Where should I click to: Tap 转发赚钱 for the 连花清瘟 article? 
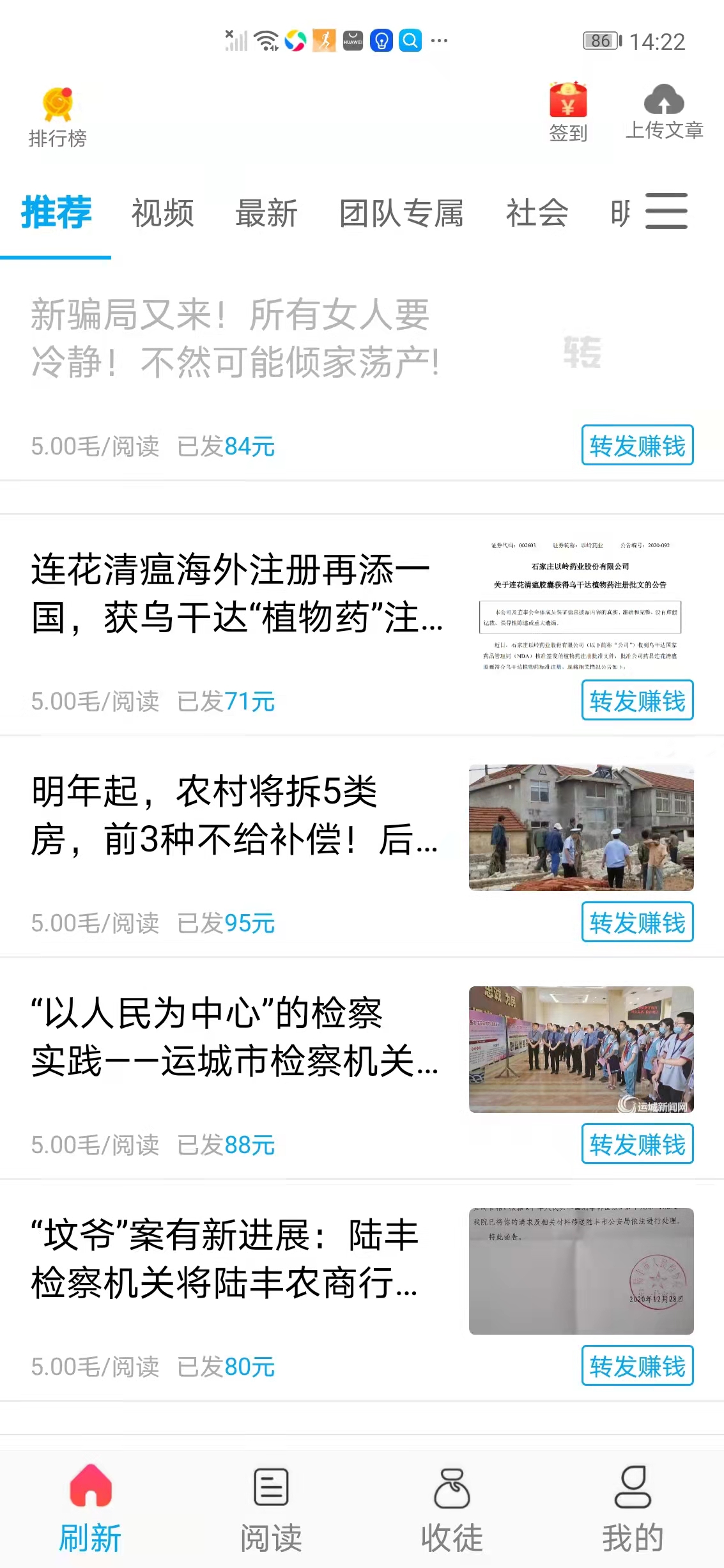coord(637,701)
